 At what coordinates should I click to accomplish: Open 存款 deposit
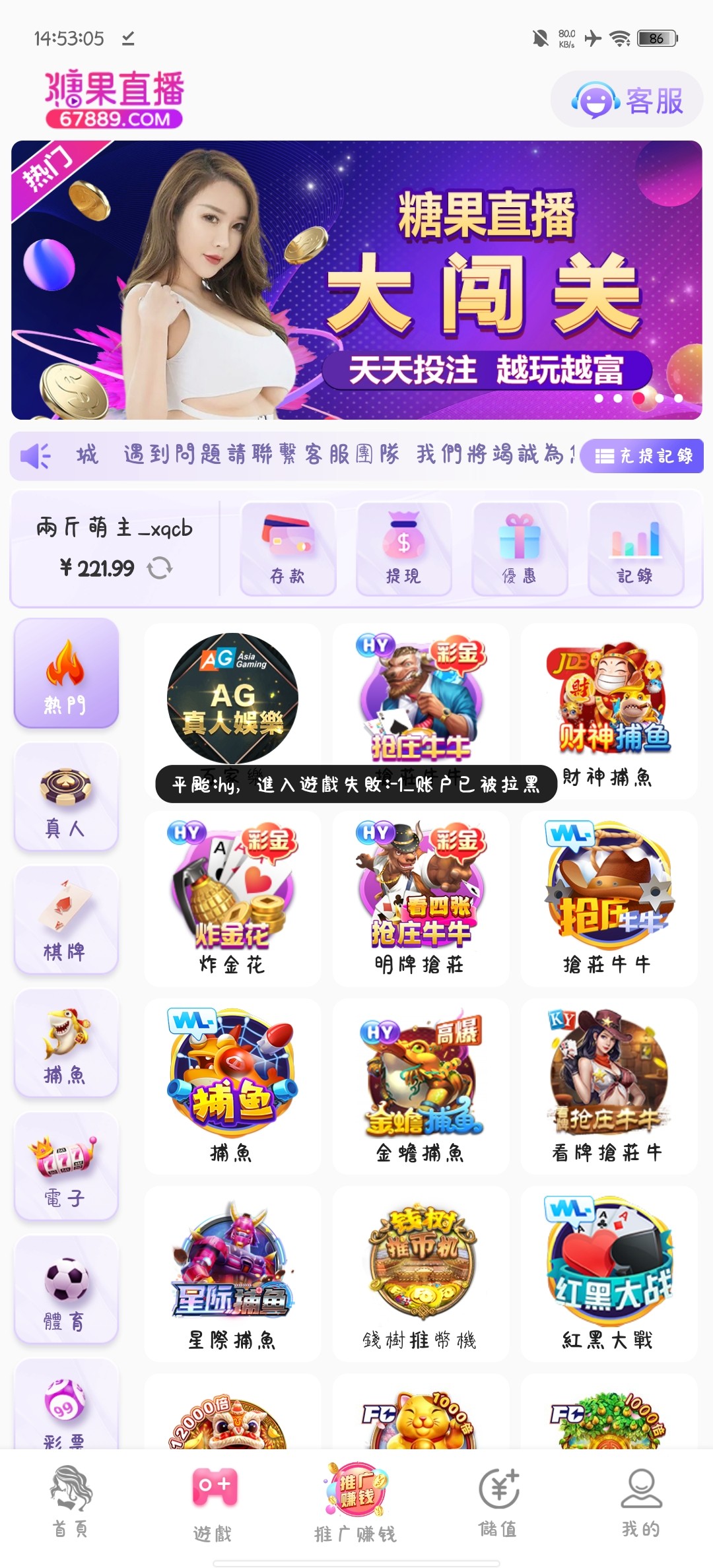(288, 549)
